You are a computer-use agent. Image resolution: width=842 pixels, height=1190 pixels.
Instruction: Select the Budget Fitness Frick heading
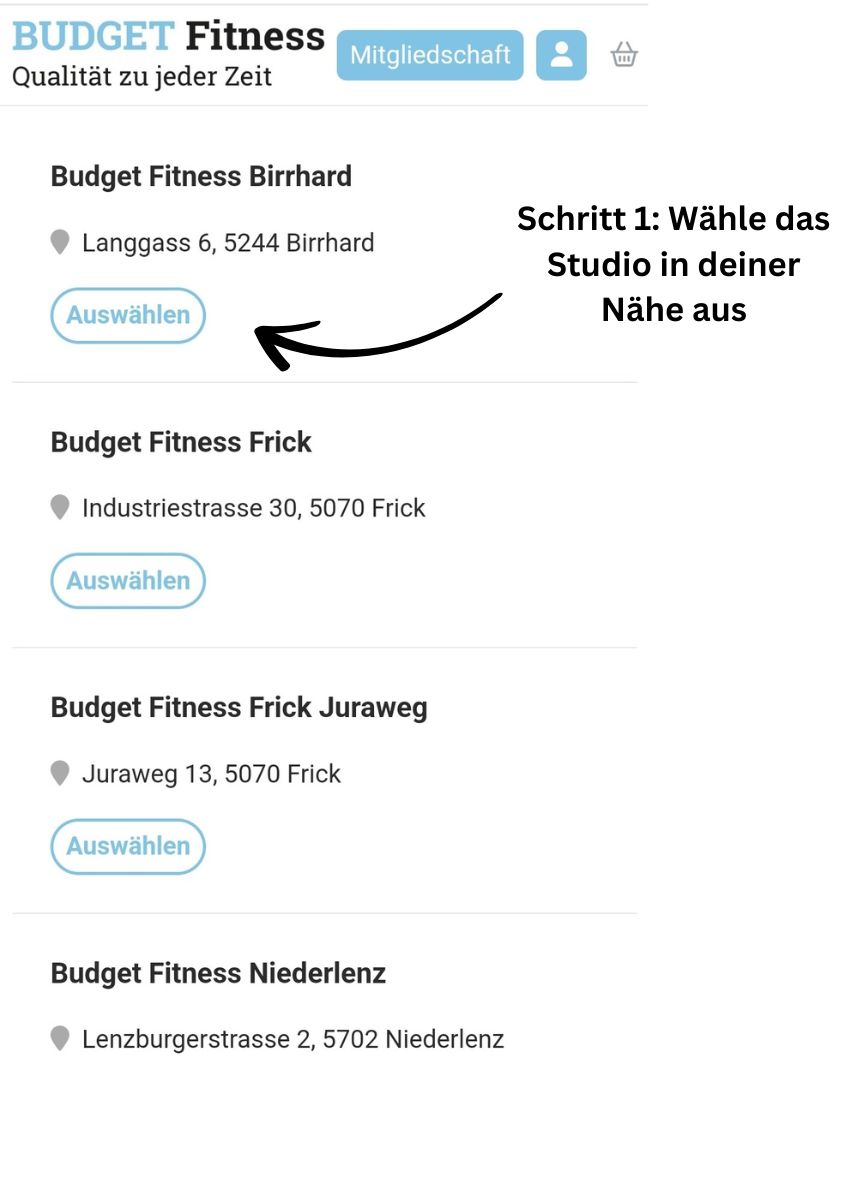click(181, 442)
